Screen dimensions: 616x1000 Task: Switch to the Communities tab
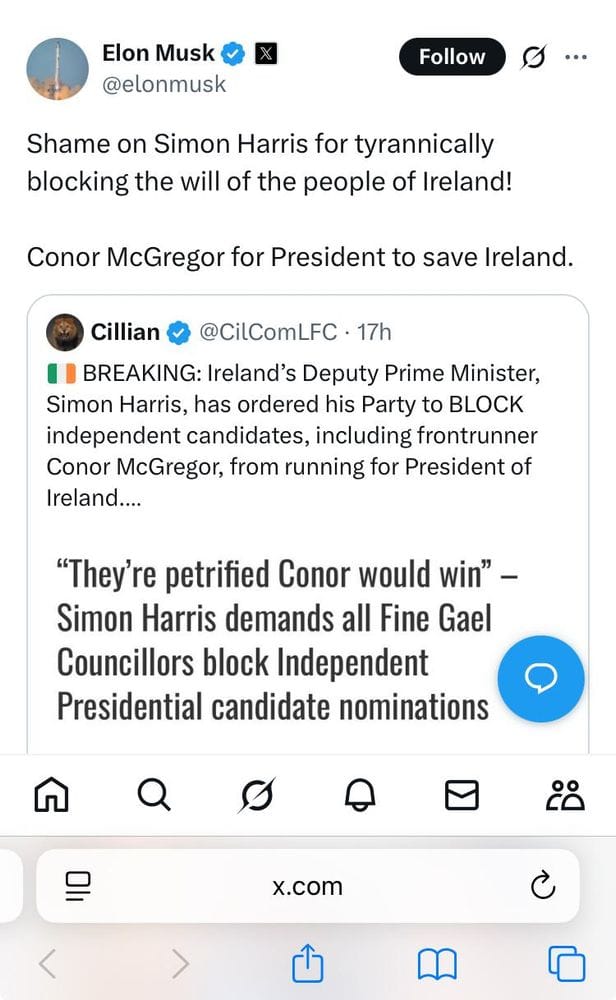pyautogui.click(x=564, y=795)
